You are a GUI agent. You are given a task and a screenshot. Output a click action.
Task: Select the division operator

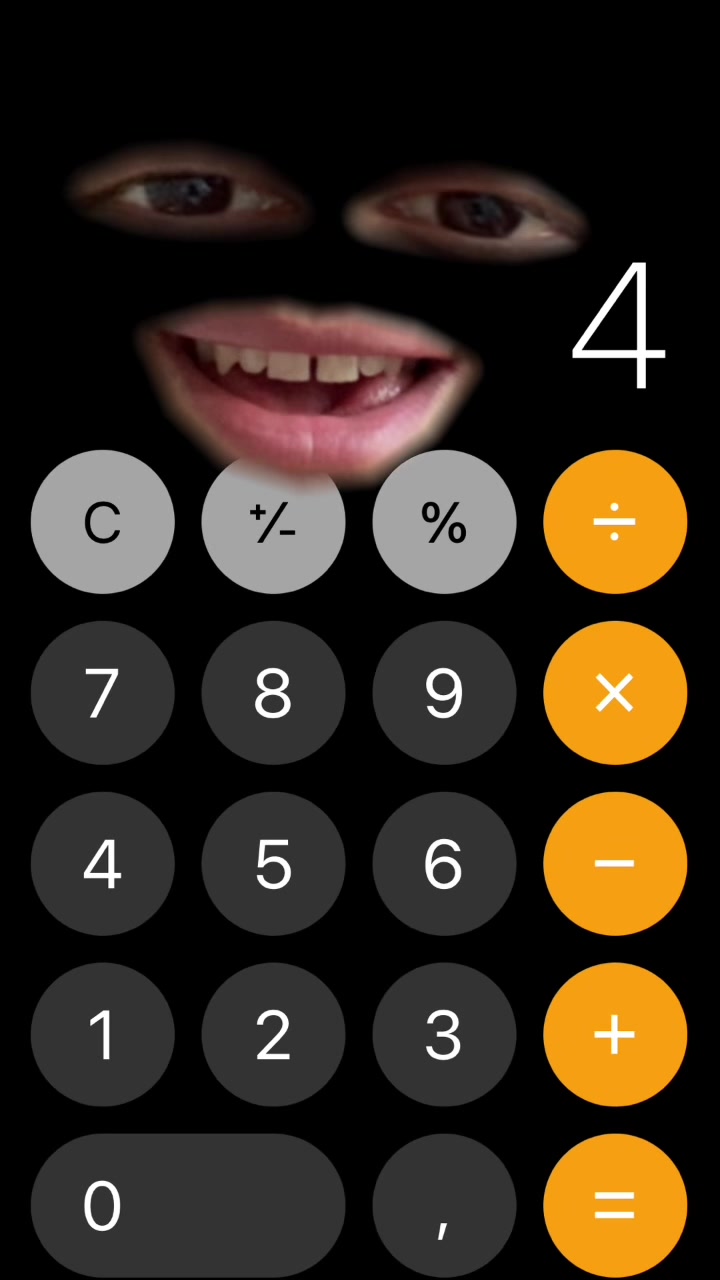[615, 522]
